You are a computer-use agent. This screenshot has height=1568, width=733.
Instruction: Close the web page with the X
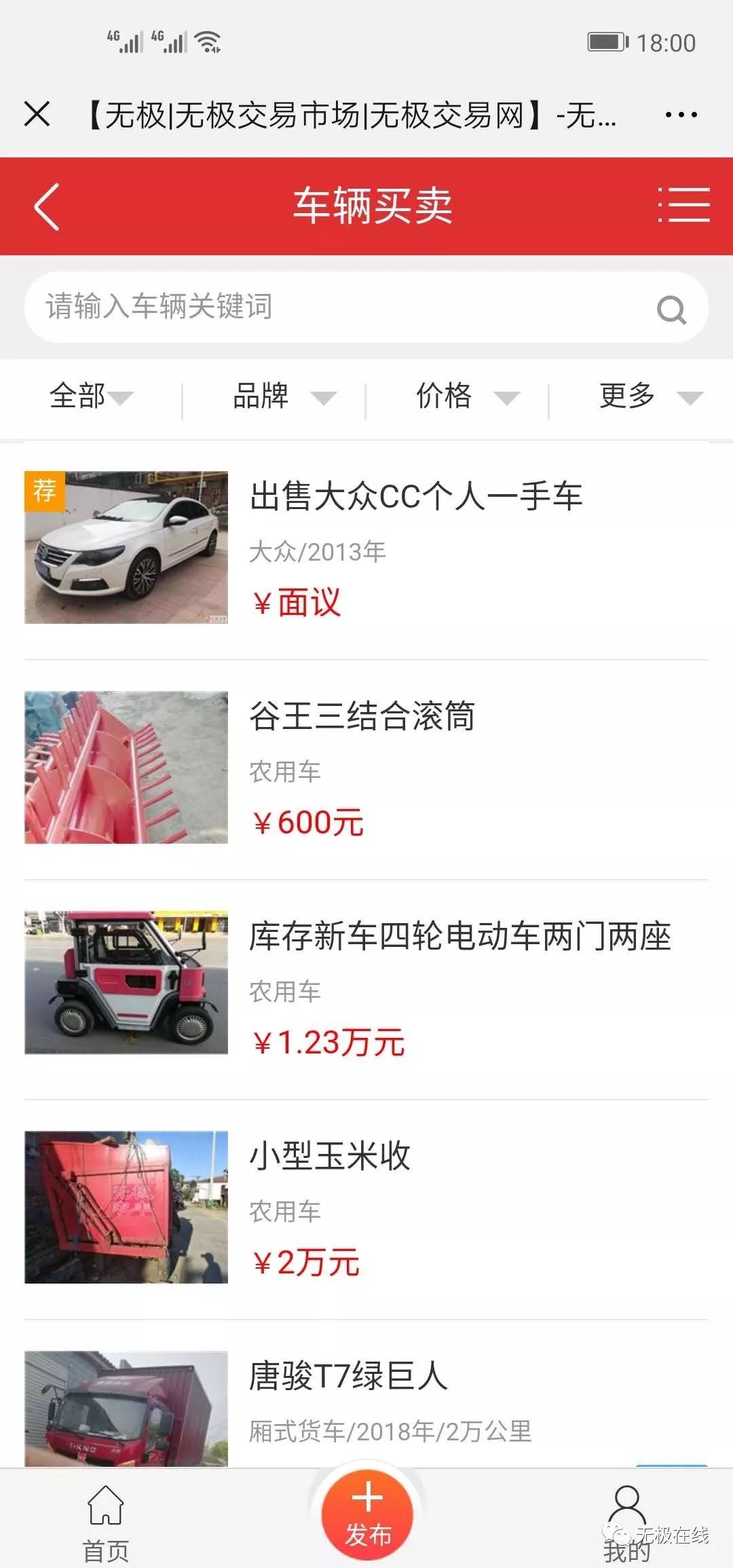coord(37,114)
